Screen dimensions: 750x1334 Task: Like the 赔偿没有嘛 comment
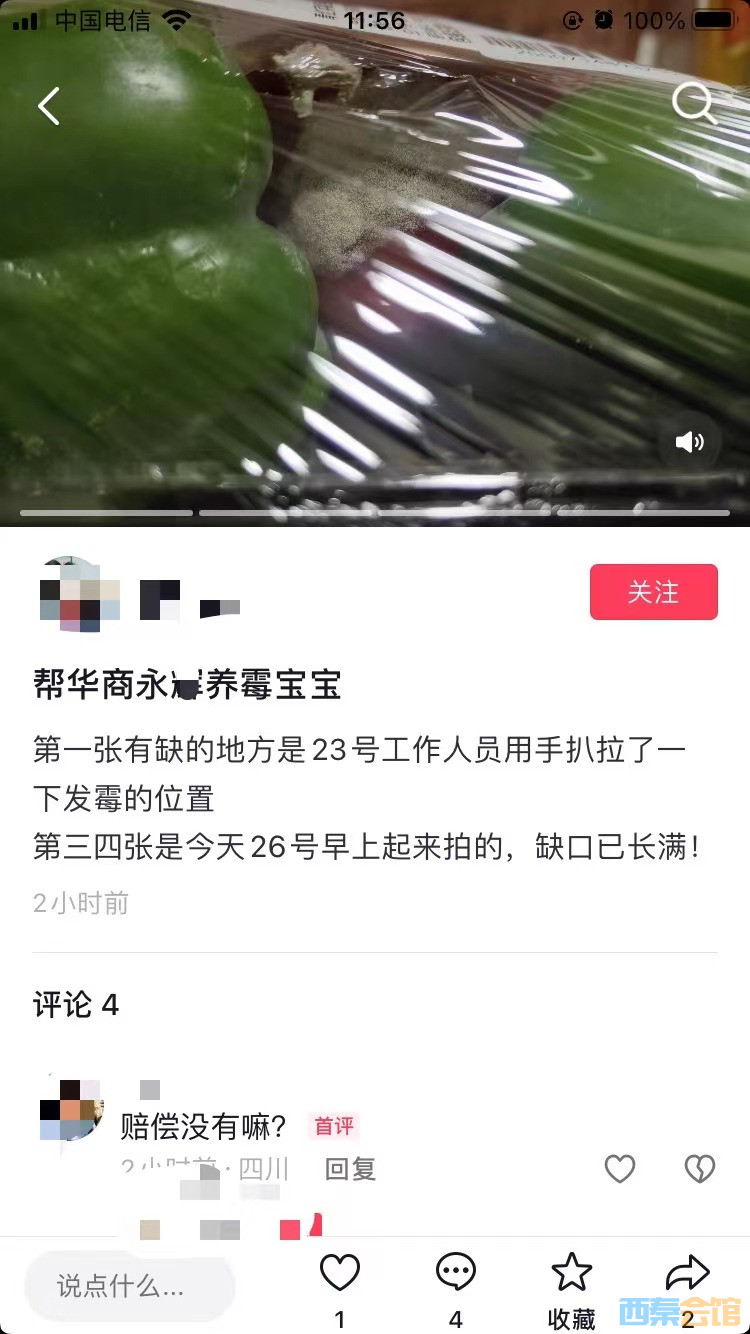pos(620,1168)
